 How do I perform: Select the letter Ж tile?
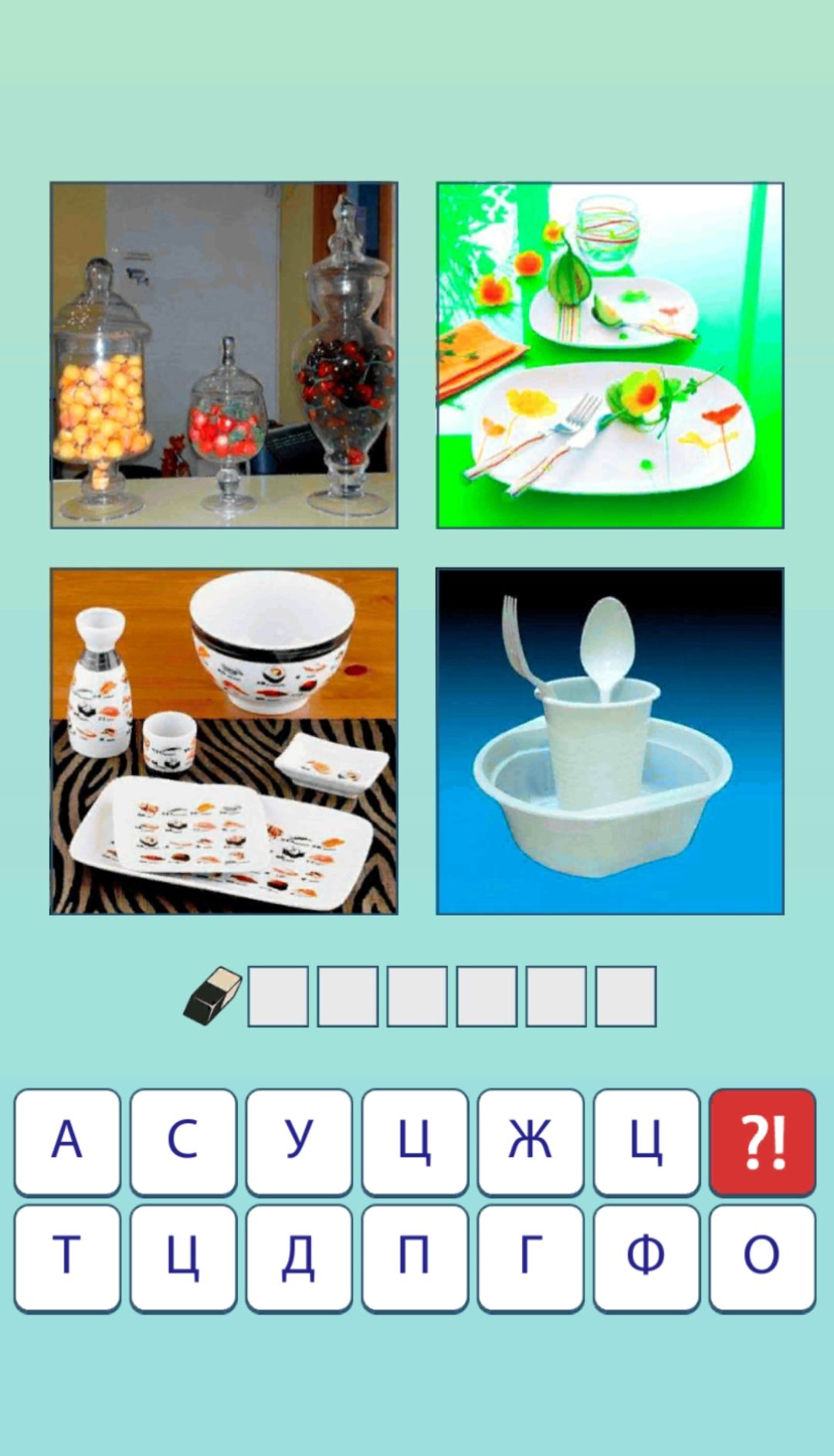tap(531, 1142)
